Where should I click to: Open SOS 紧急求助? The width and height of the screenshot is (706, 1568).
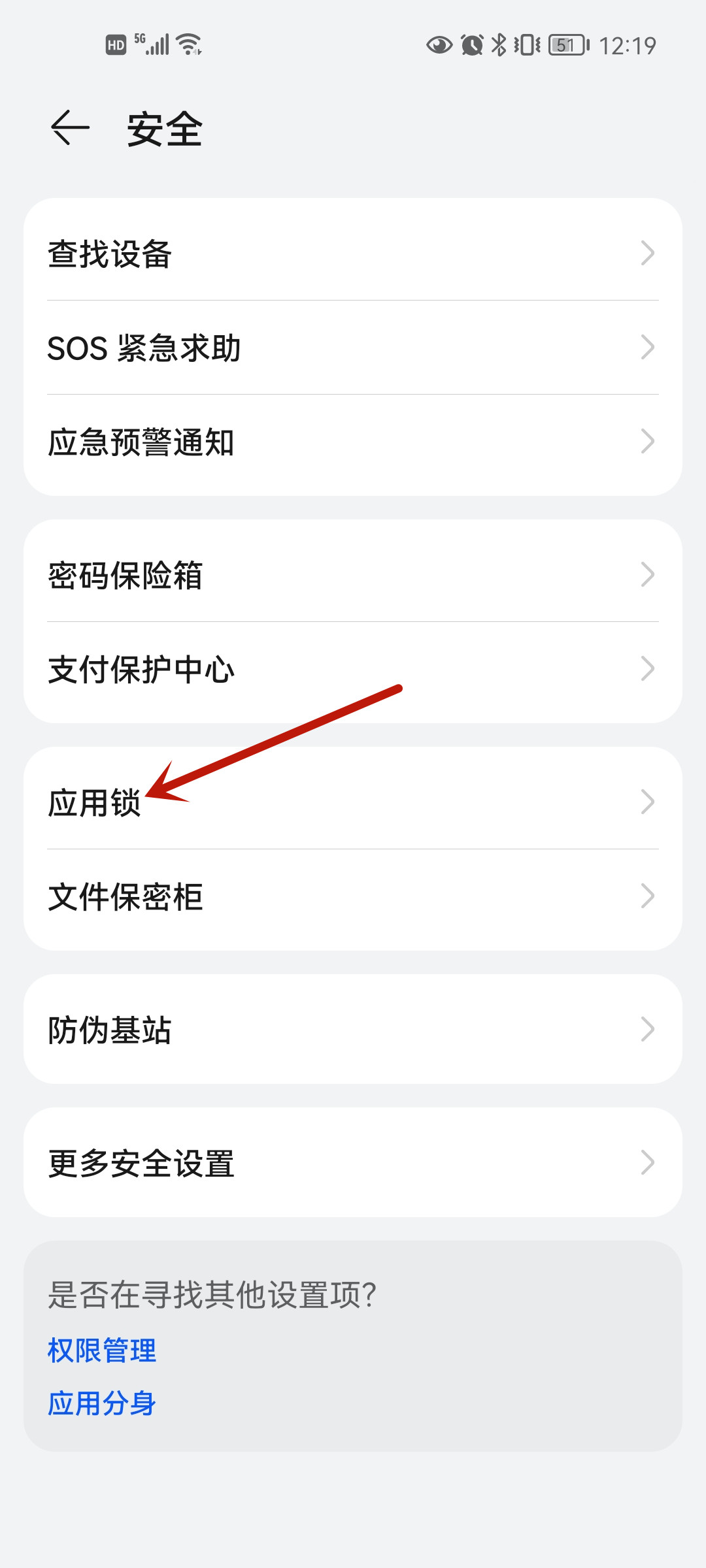pyautogui.click(x=353, y=348)
